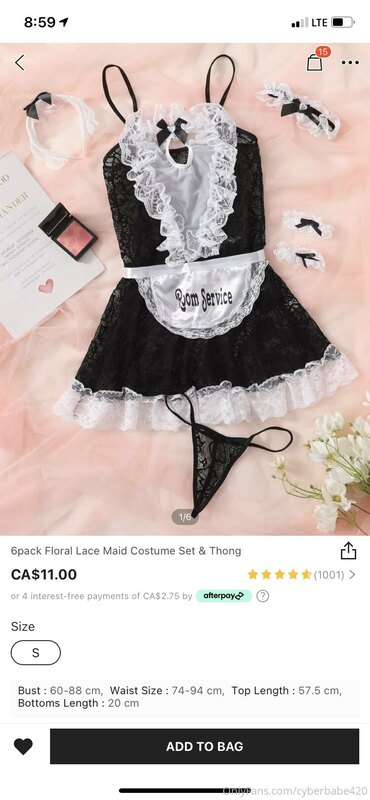Tap ADD TO BAG
370x800 pixels.
click(x=205, y=746)
